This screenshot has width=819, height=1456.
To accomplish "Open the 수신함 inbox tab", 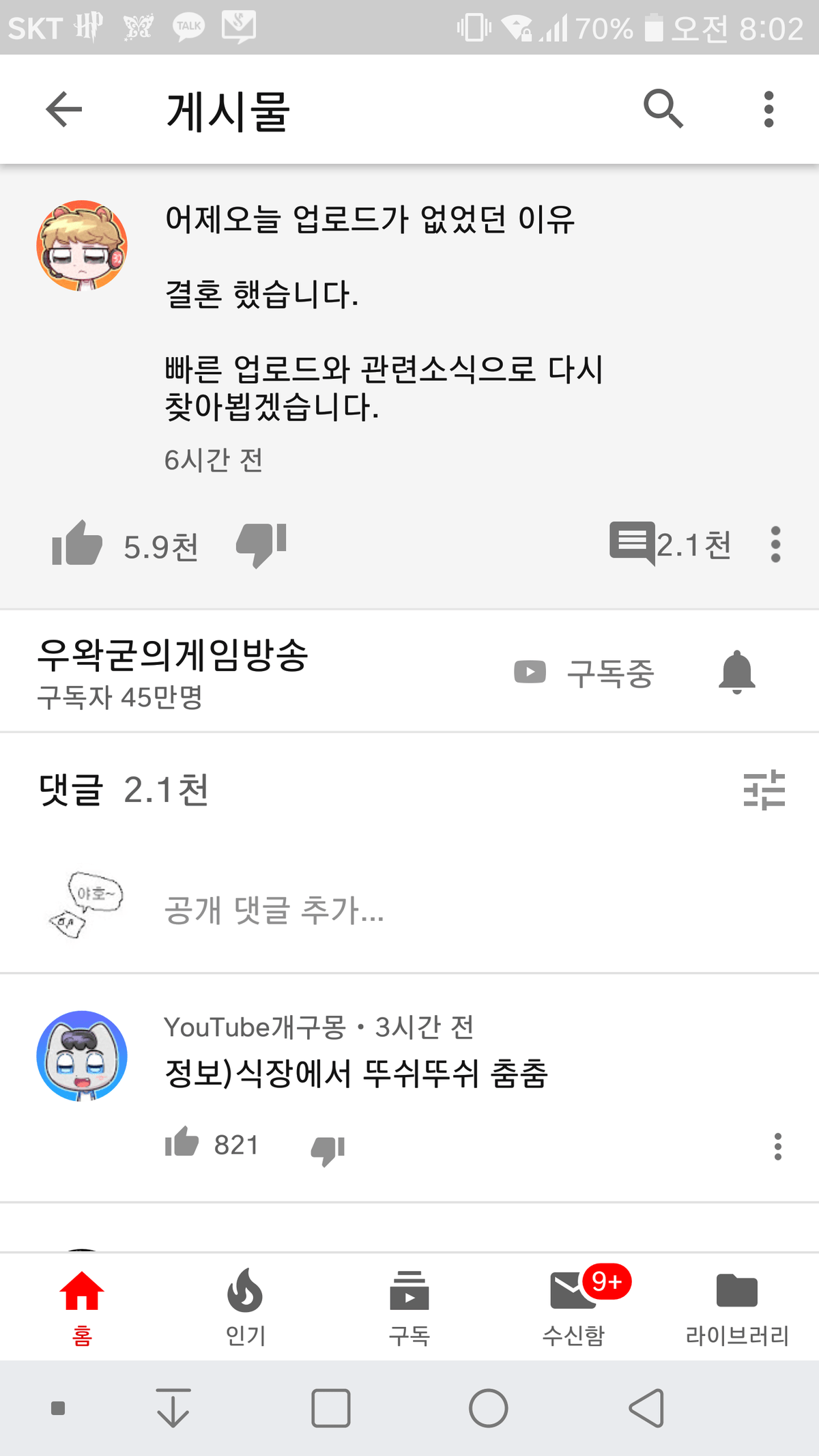I will [573, 1306].
